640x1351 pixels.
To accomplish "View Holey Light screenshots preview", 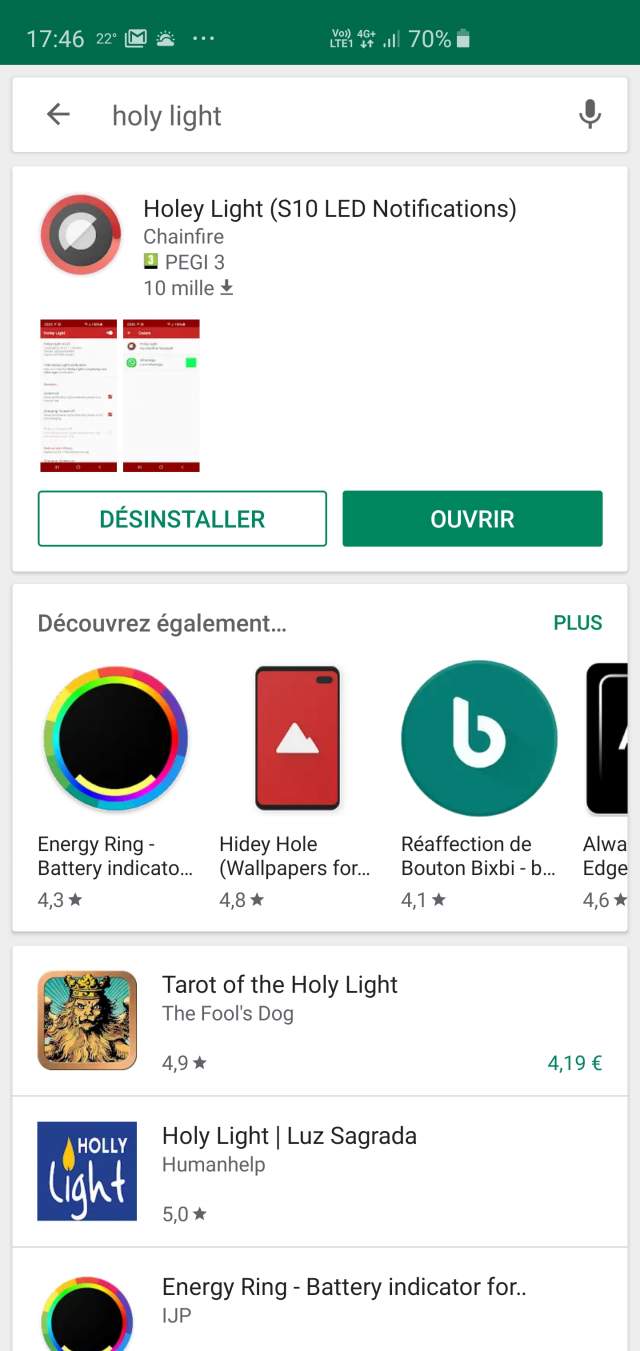I will point(120,396).
